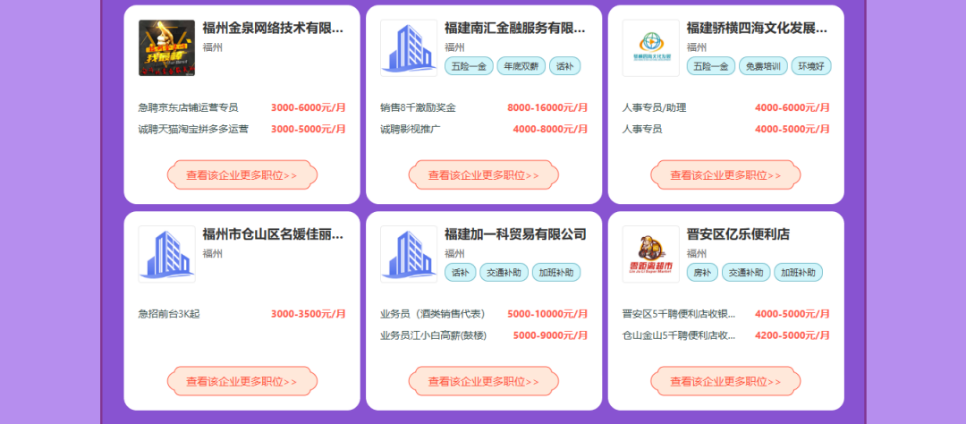This screenshot has height=424, width=966.
Task: Open the 诚聘影视推广 job listing
Action: click(410, 129)
